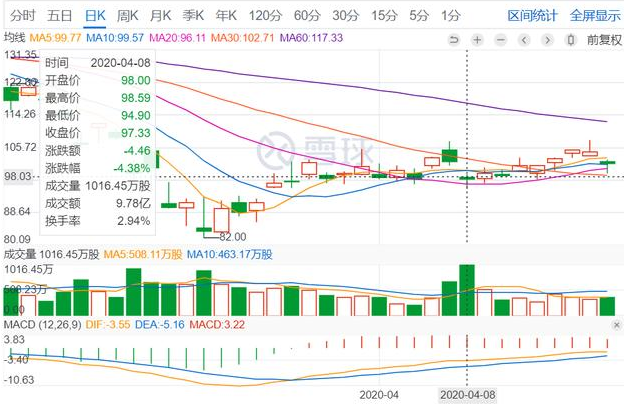624x406 pixels.
Task: Reset the chart with the undo arrow
Action: click(x=454, y=40)
